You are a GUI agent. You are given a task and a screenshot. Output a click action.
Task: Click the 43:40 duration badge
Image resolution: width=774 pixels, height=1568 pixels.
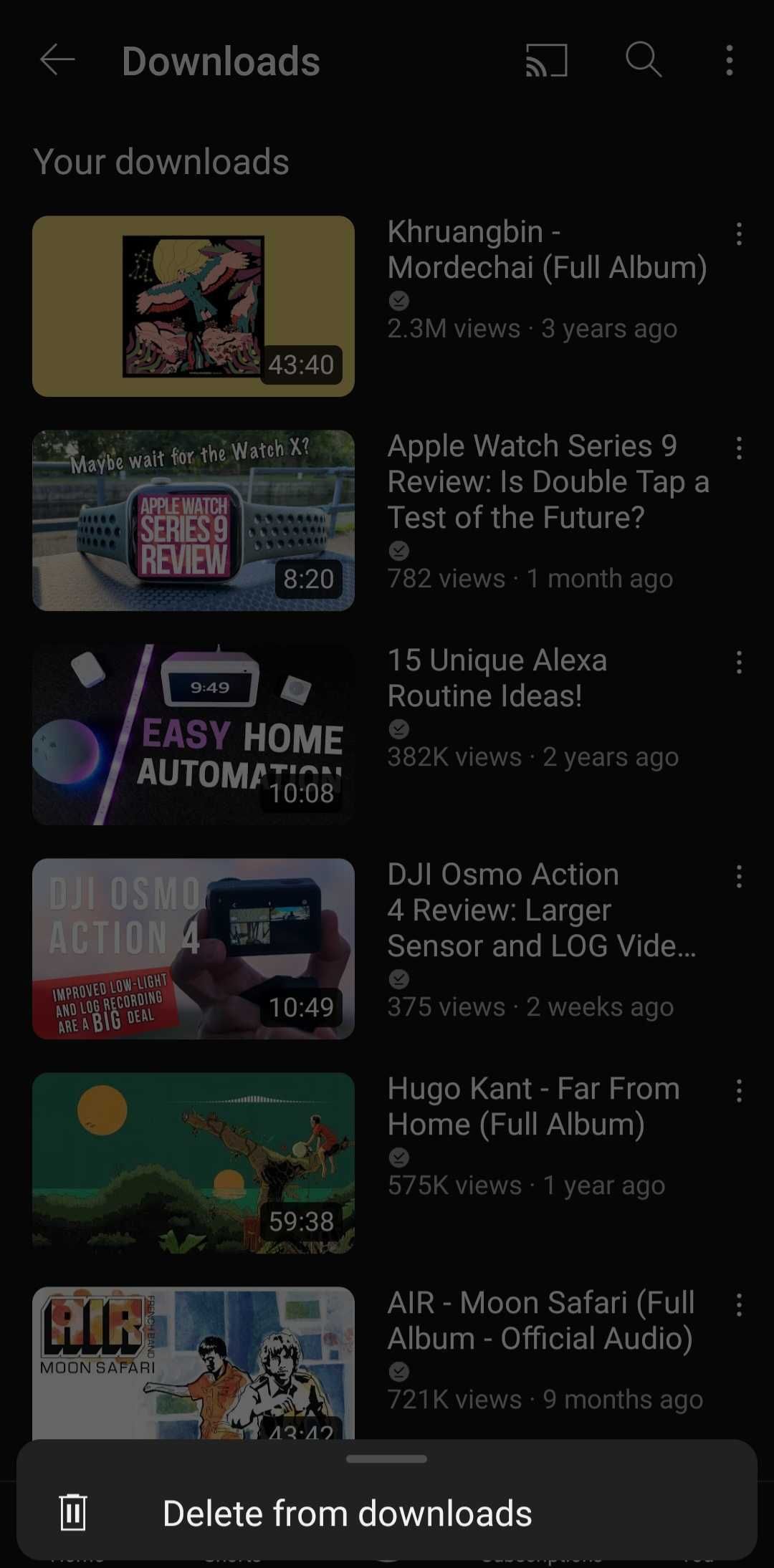pos(301,365)
